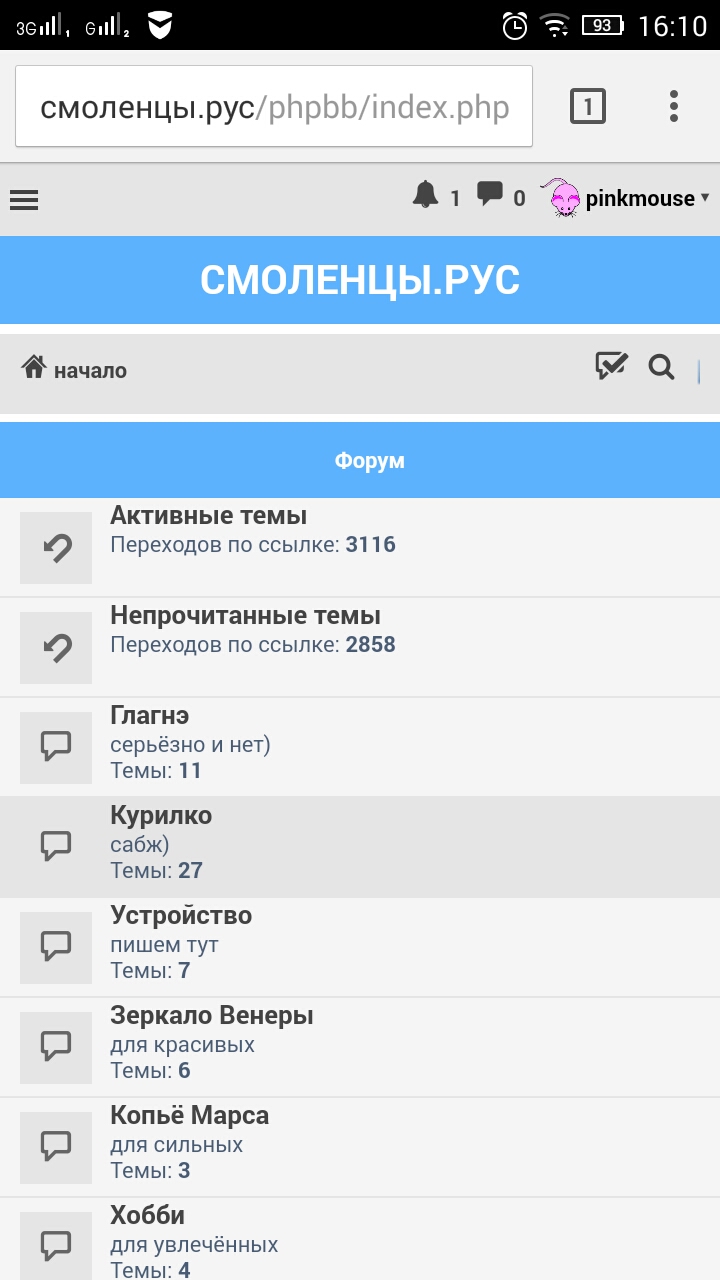The height and width of the screenshot is (1280, 720).
Task: Expand the pinkmouse user dropdown
Action: (x=626, y=198)
